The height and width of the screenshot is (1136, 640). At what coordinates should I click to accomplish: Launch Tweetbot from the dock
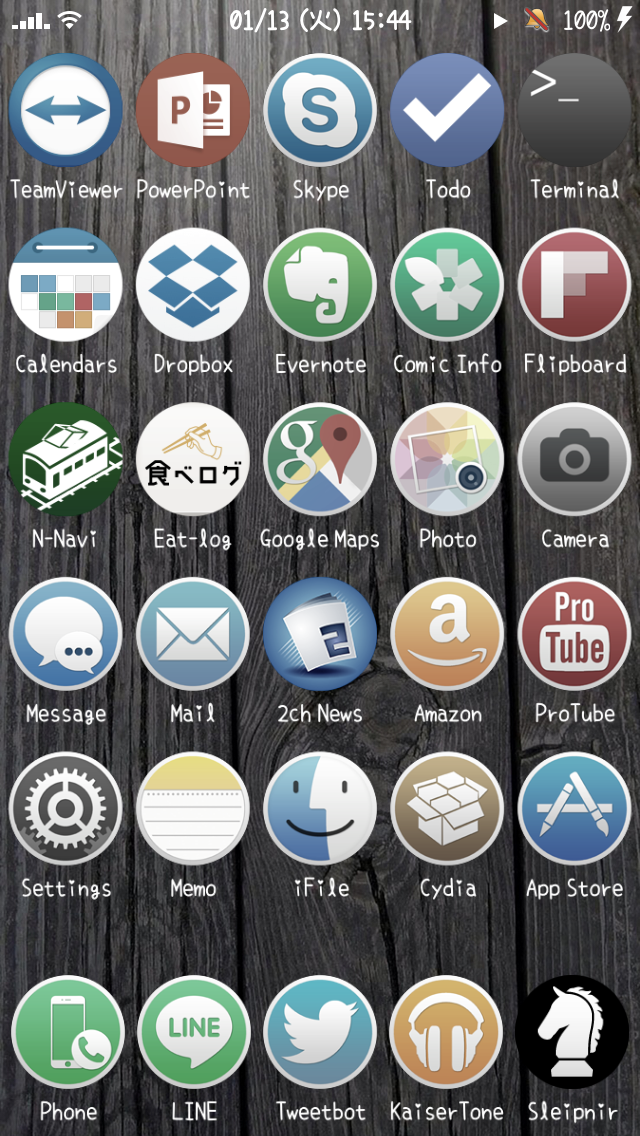320,1032
